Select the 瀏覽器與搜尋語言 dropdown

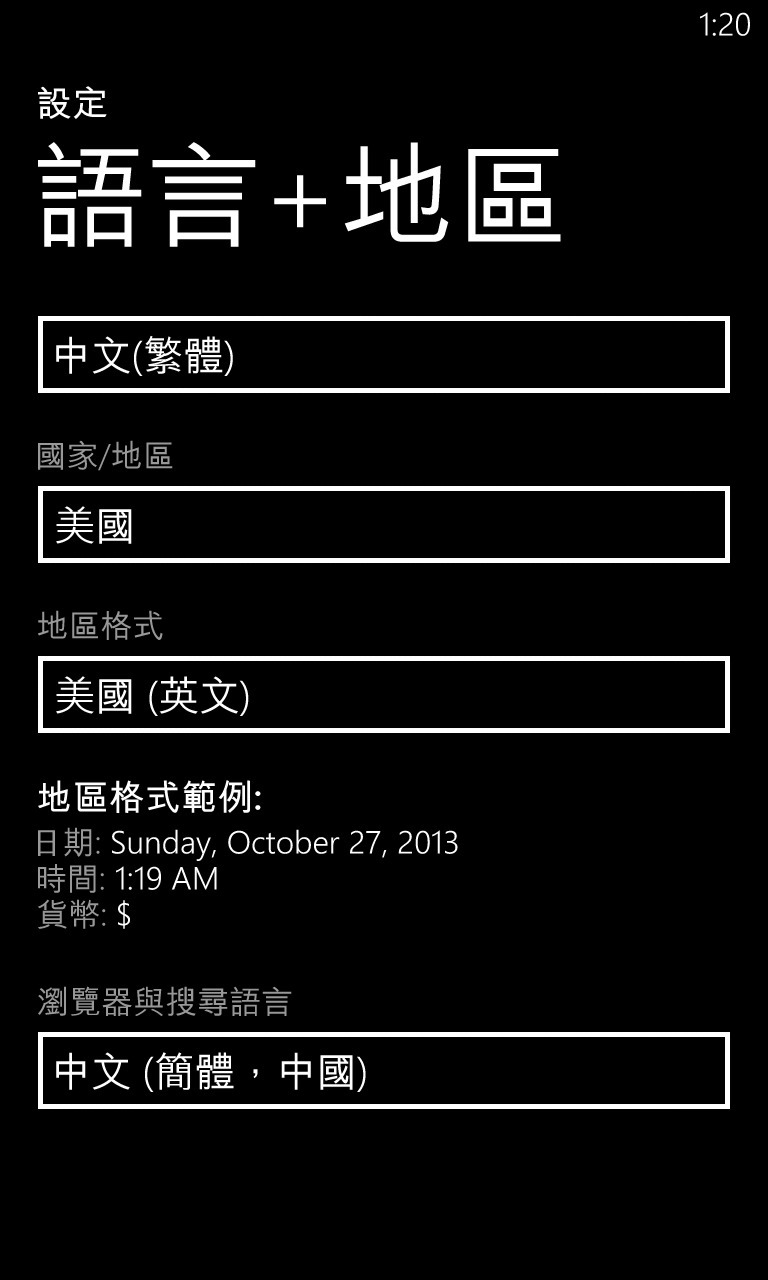point(384,1071)
